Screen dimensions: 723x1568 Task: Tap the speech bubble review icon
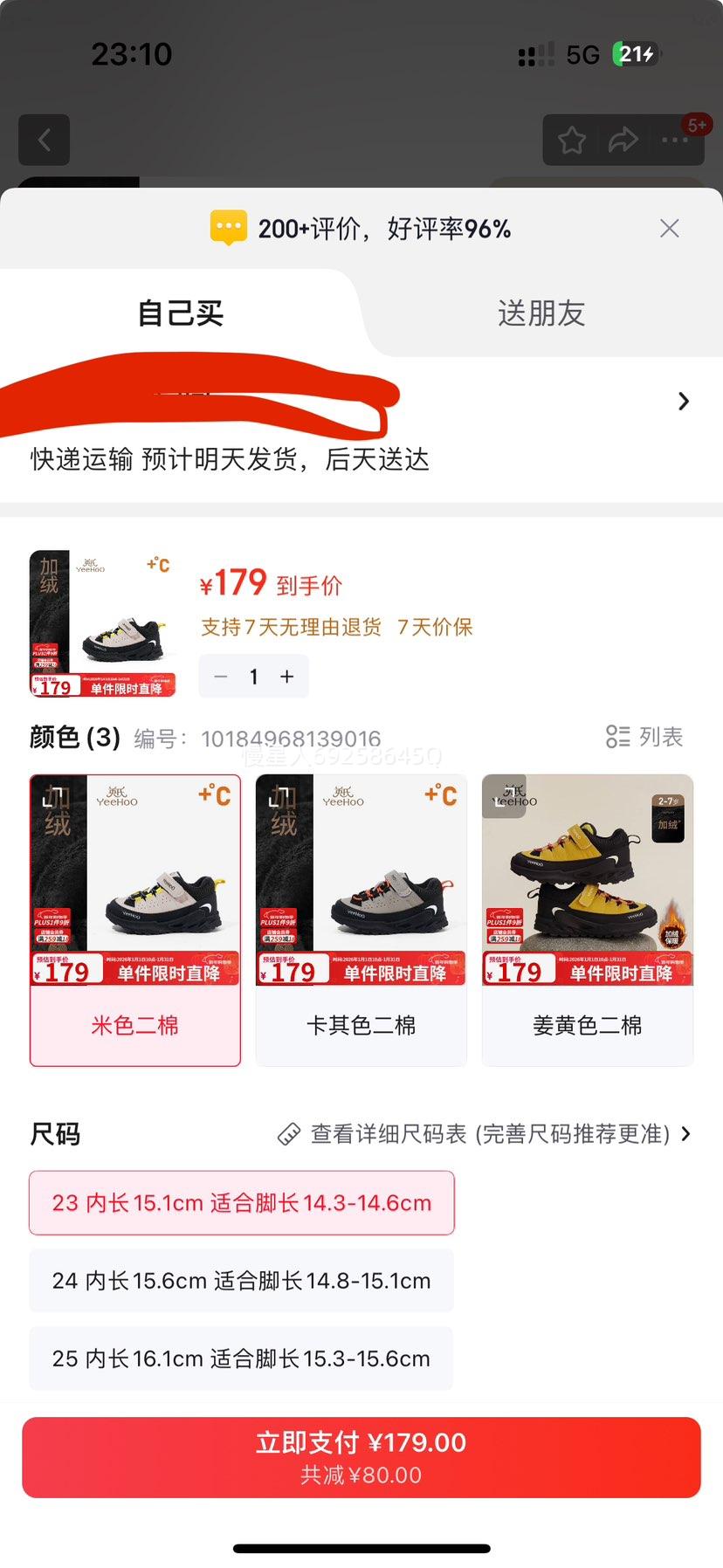228,228
